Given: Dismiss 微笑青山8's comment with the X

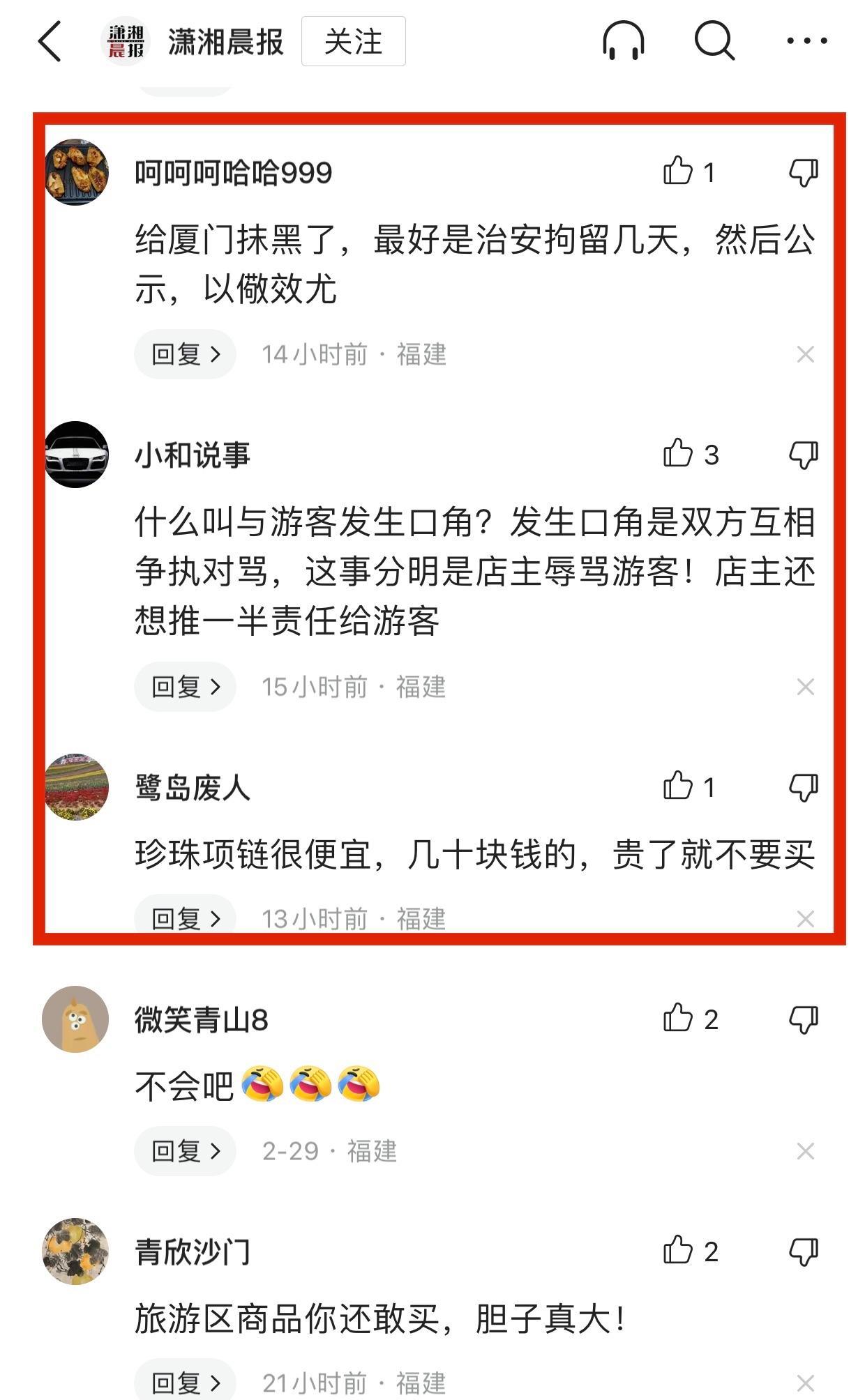Looking at the screenshot, I should pyautogui.click(x=806, y=1151).
